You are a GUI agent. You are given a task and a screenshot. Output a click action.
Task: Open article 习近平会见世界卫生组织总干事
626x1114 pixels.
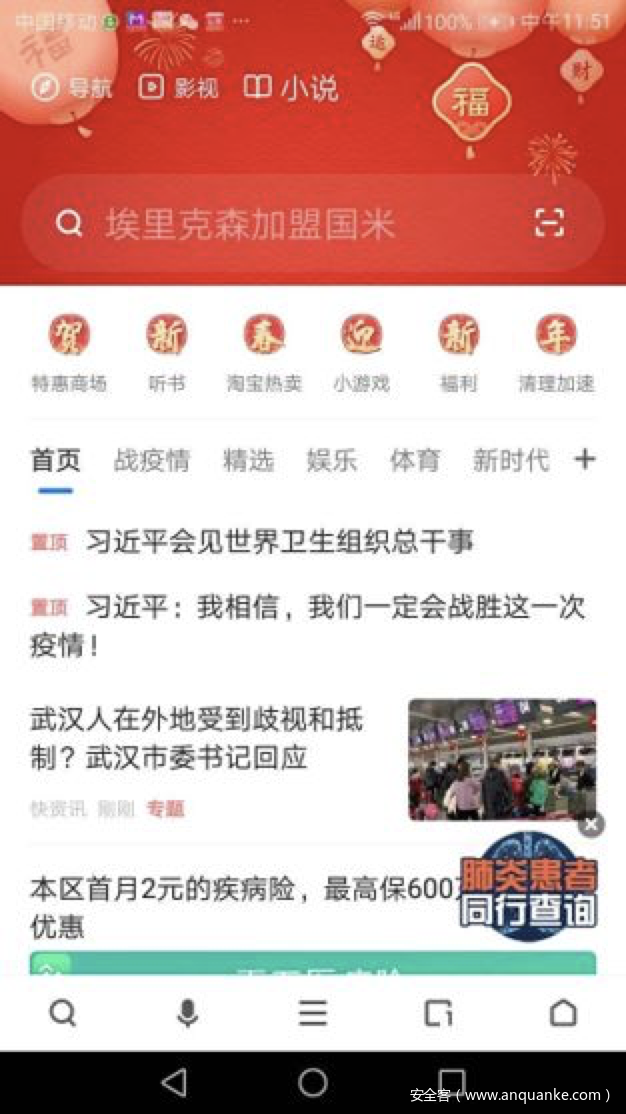279,542
